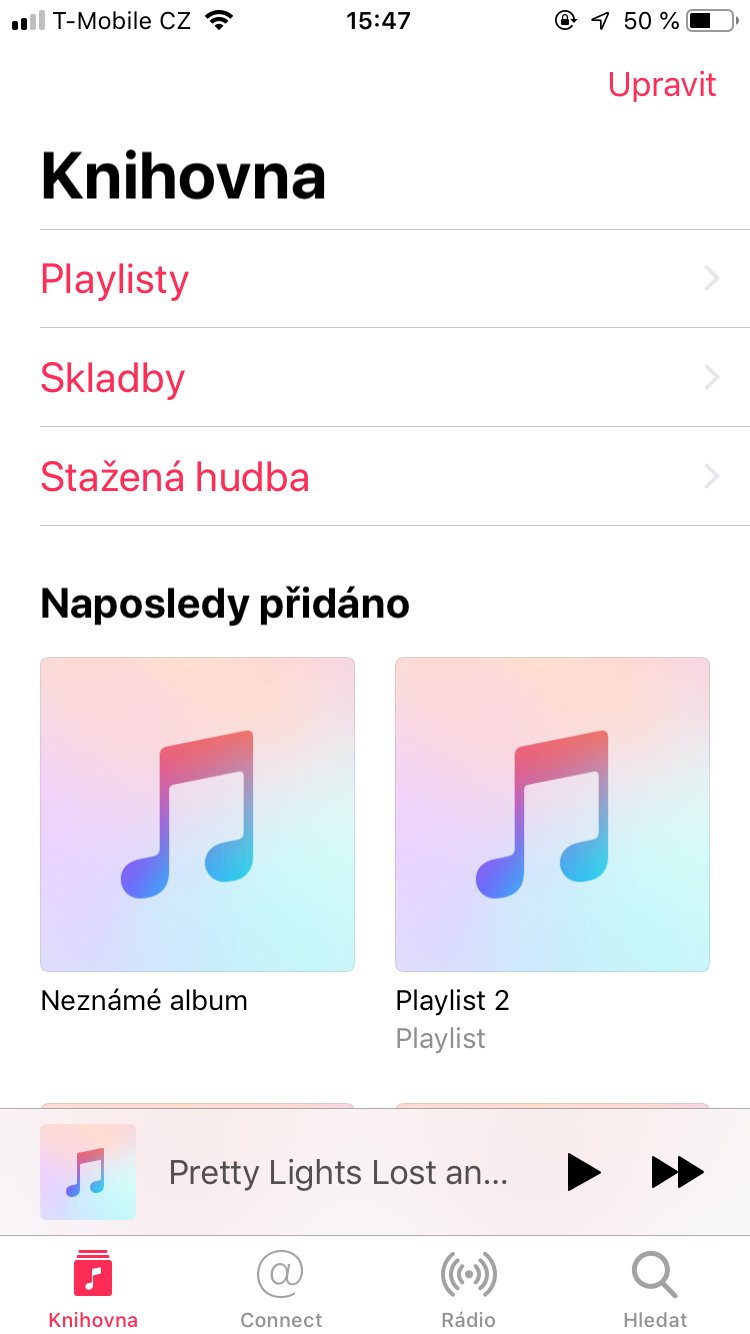Go to the Hledat search tab
This screenshot has height=1334, width=750.
(x=655, y=1289)
